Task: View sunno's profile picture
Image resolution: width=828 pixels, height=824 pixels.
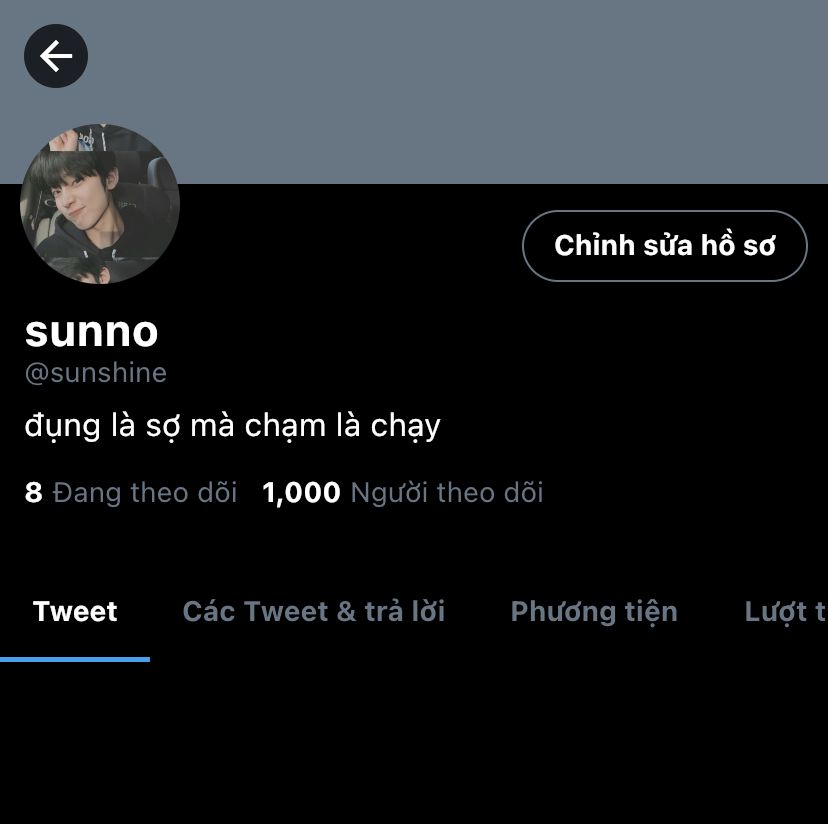Action: coord(100,204)
